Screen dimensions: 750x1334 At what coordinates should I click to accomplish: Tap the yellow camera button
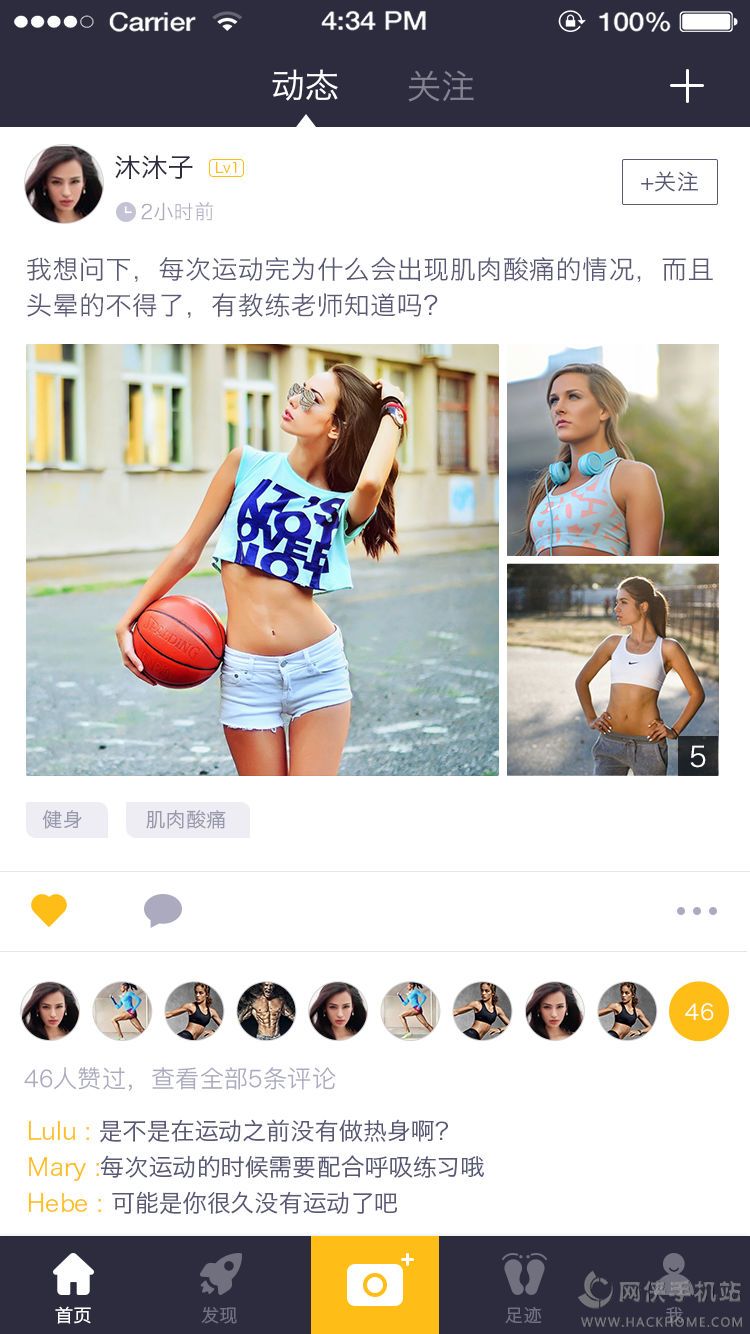(x=375, y=1285)
